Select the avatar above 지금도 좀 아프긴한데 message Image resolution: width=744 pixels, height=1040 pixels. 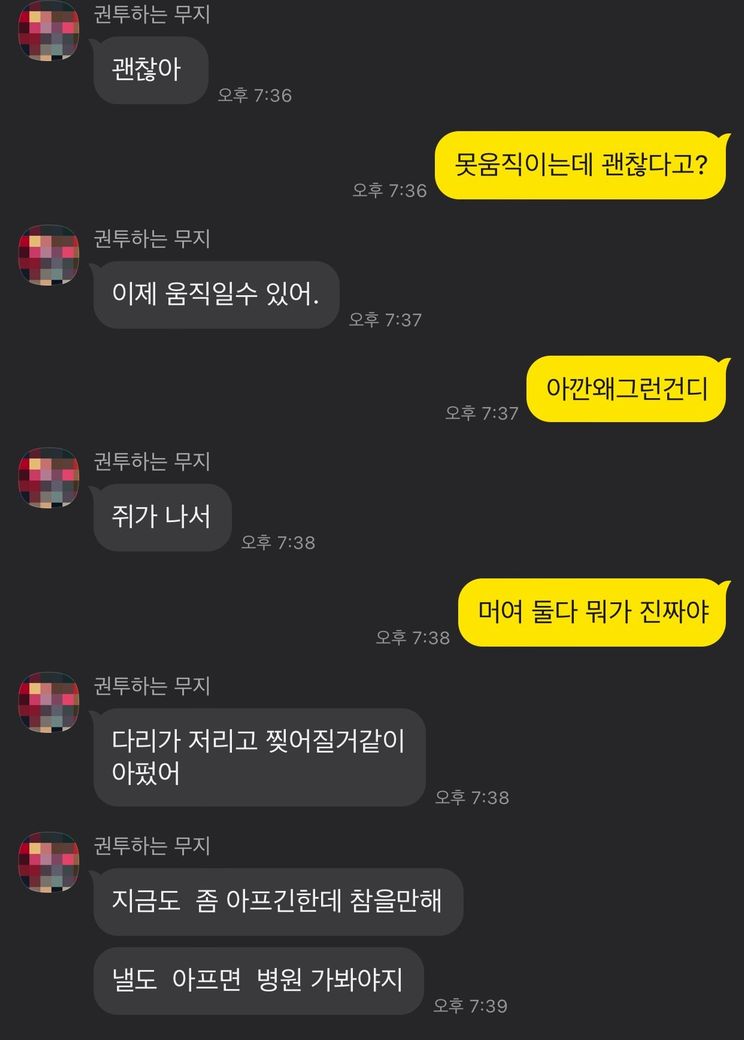pos(48,861)
